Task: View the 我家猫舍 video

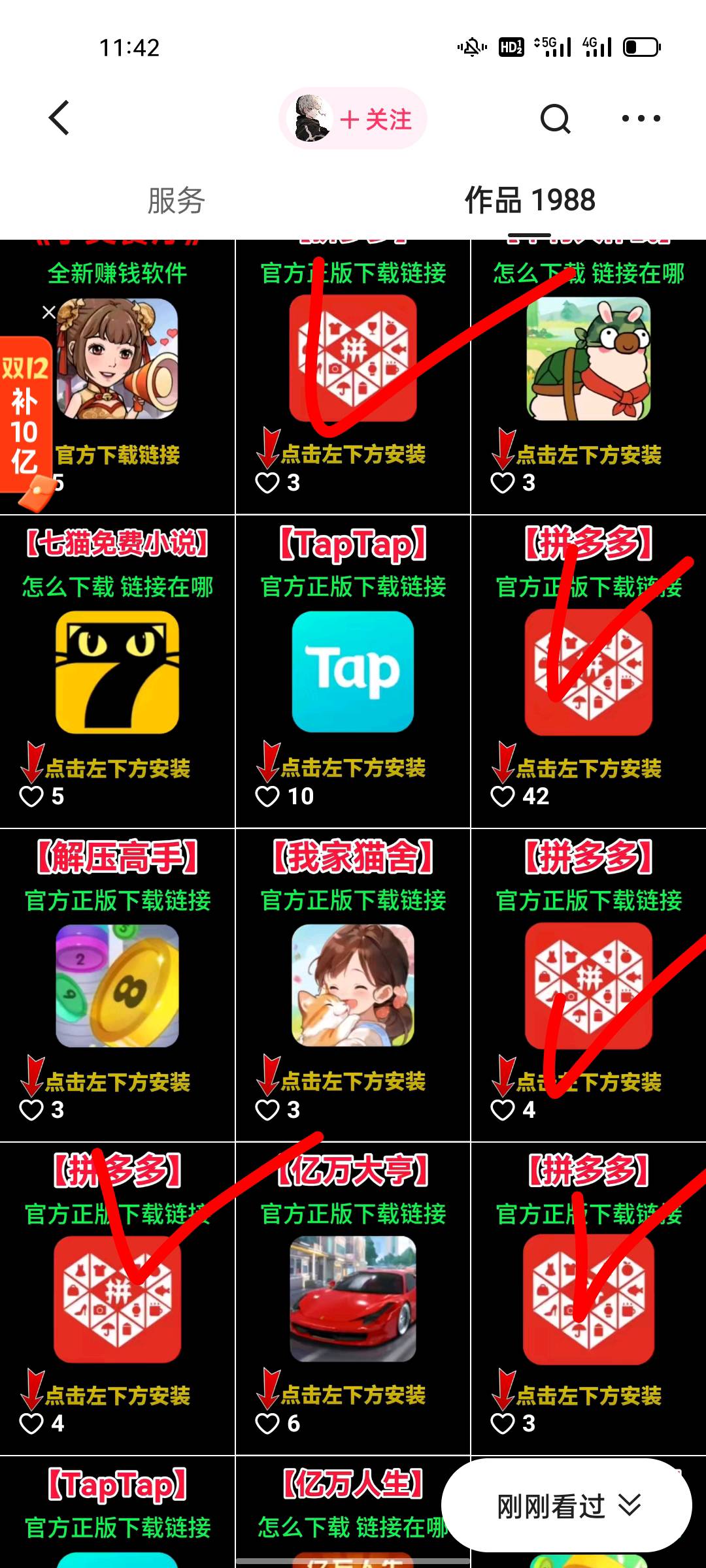Action: pyautogui.click(x=353, y=985)
